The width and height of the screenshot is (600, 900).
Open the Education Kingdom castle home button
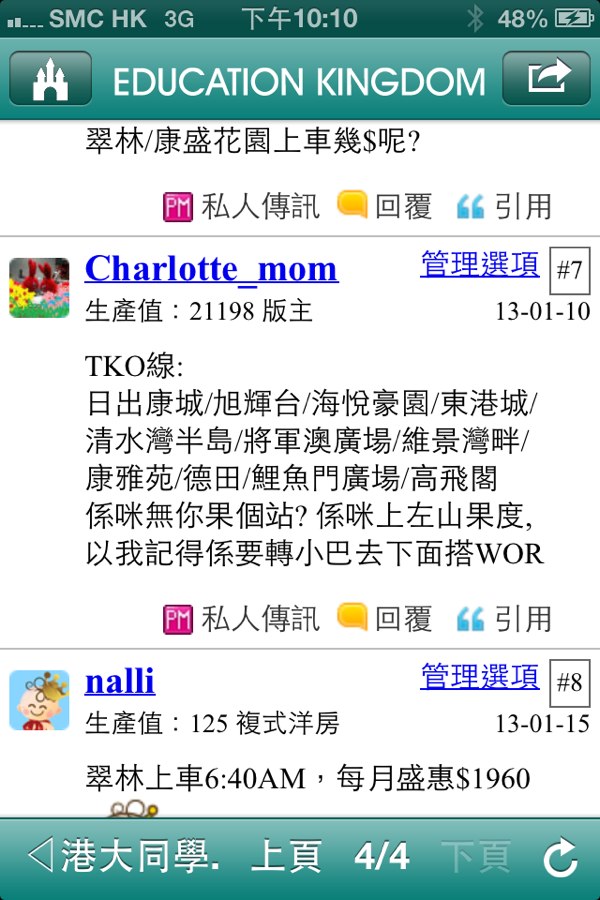(x=50, y=79)
